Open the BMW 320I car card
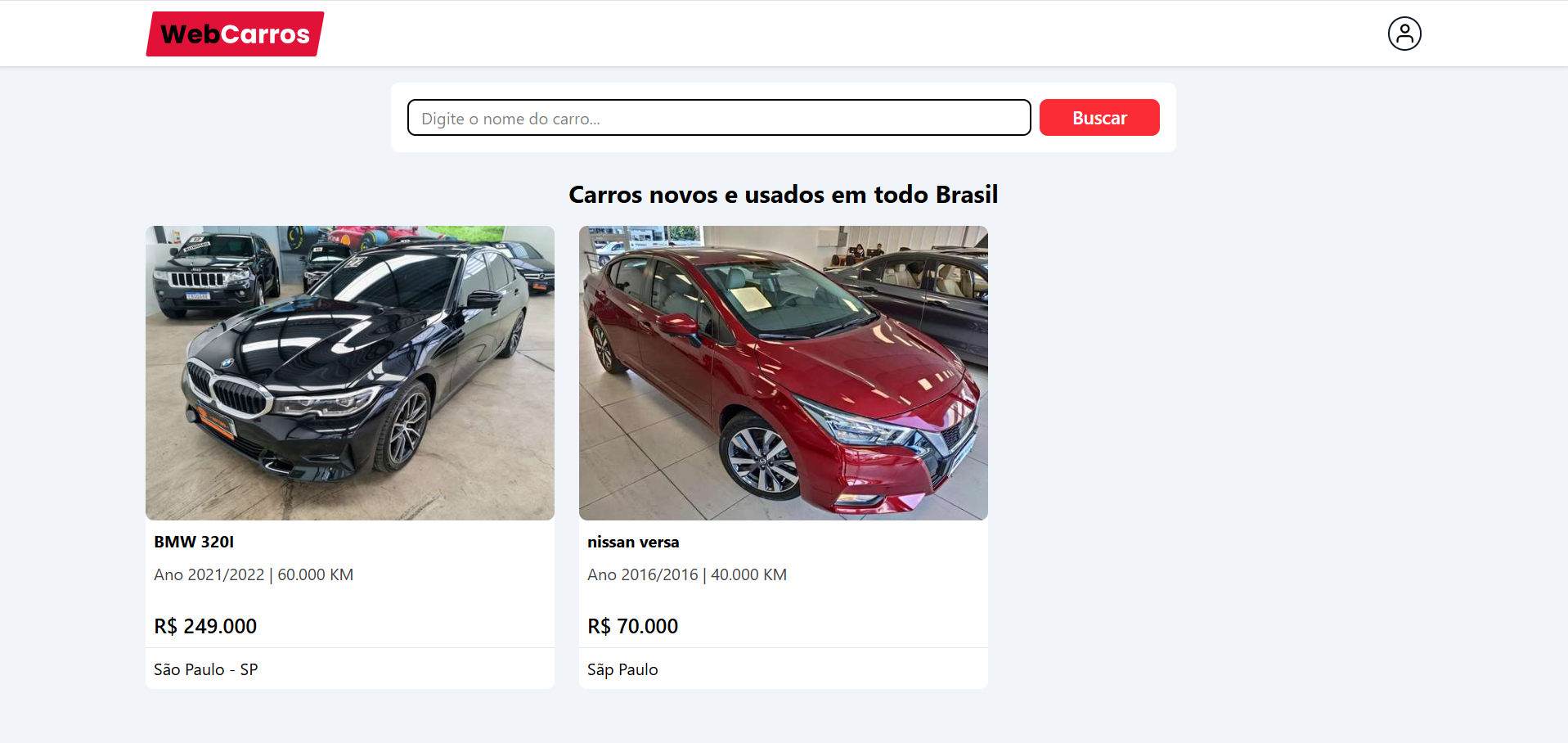Screen dimensions: 1568x743 pyautogui.click(x=349, y=373)
